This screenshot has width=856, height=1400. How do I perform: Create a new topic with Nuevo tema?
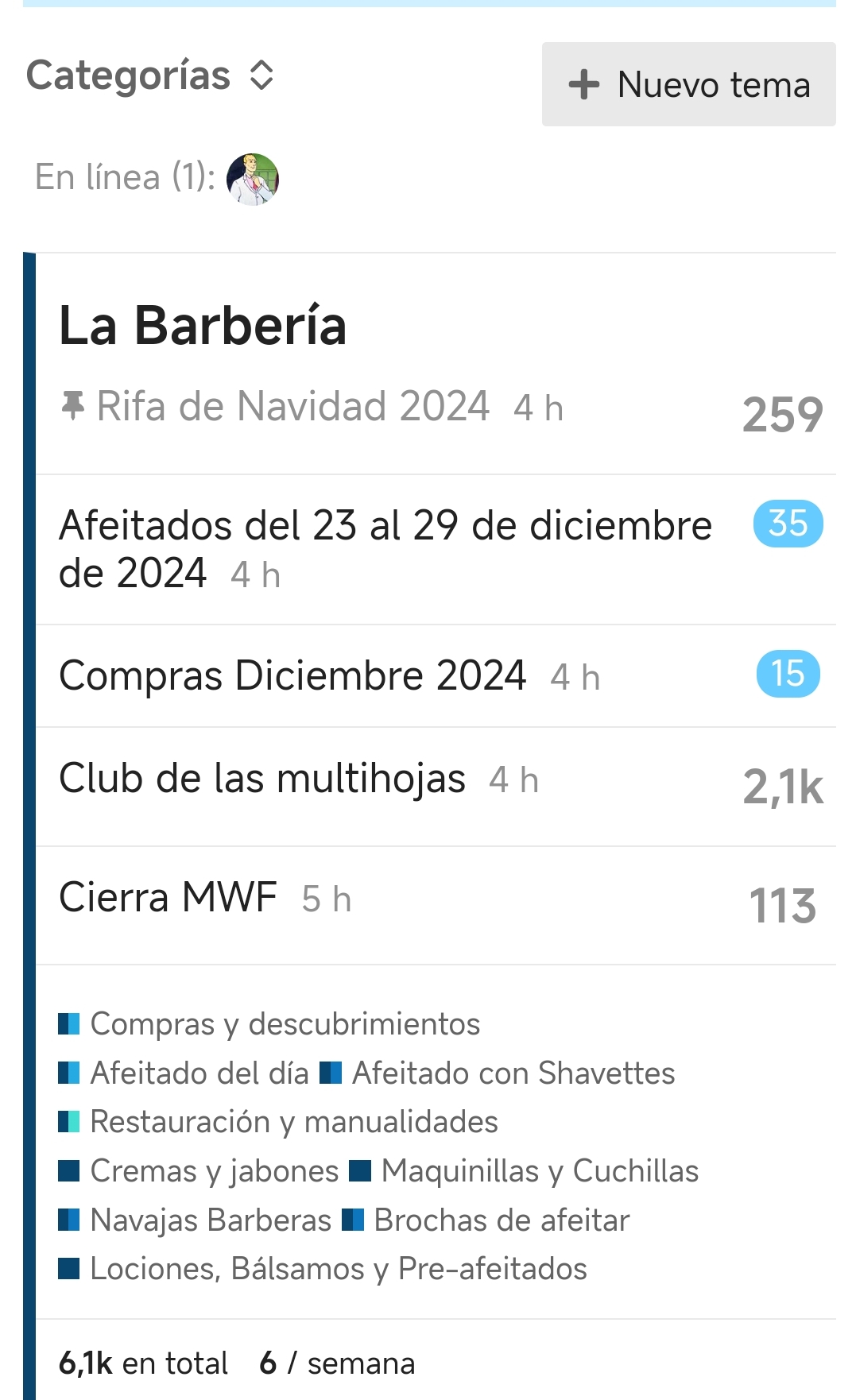688,84
